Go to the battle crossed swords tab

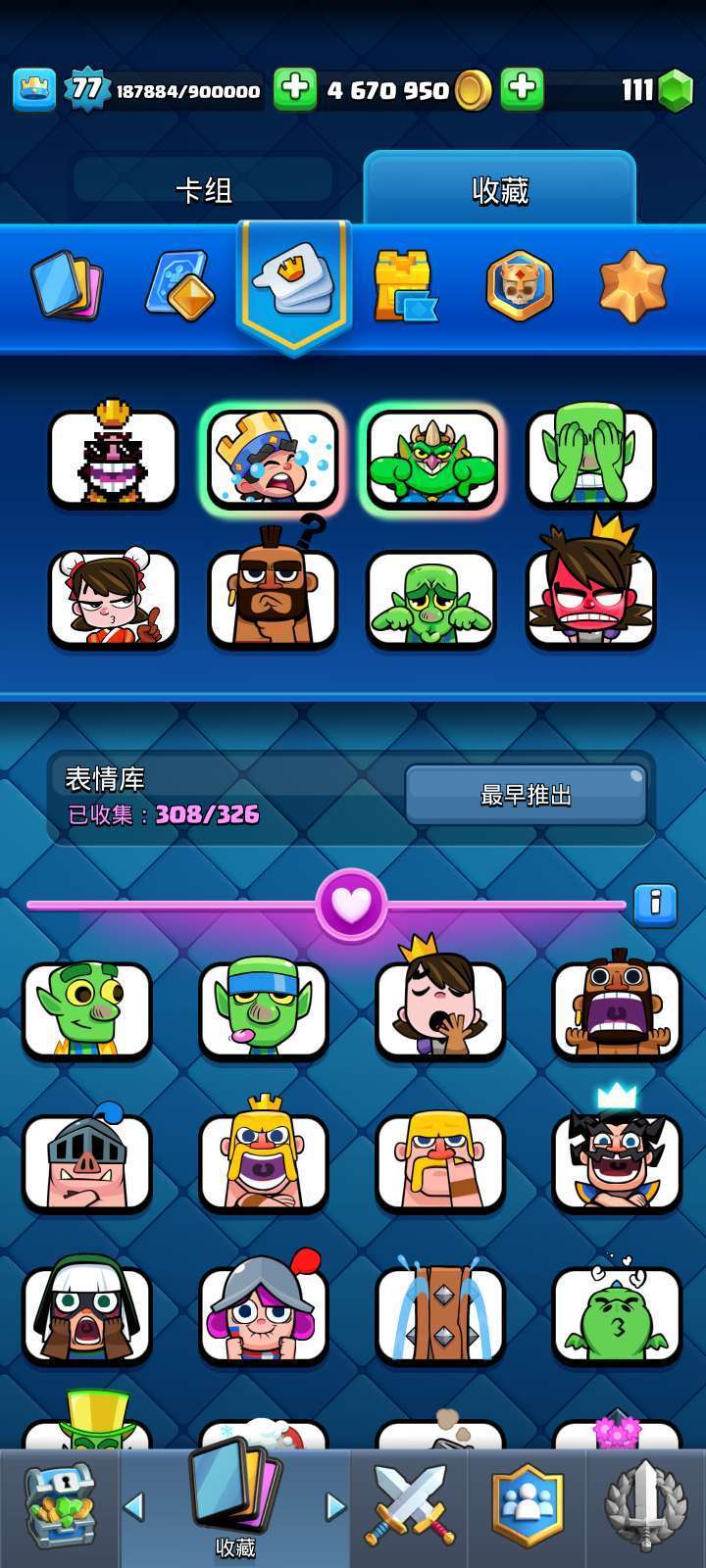[x=410, y=1506]
